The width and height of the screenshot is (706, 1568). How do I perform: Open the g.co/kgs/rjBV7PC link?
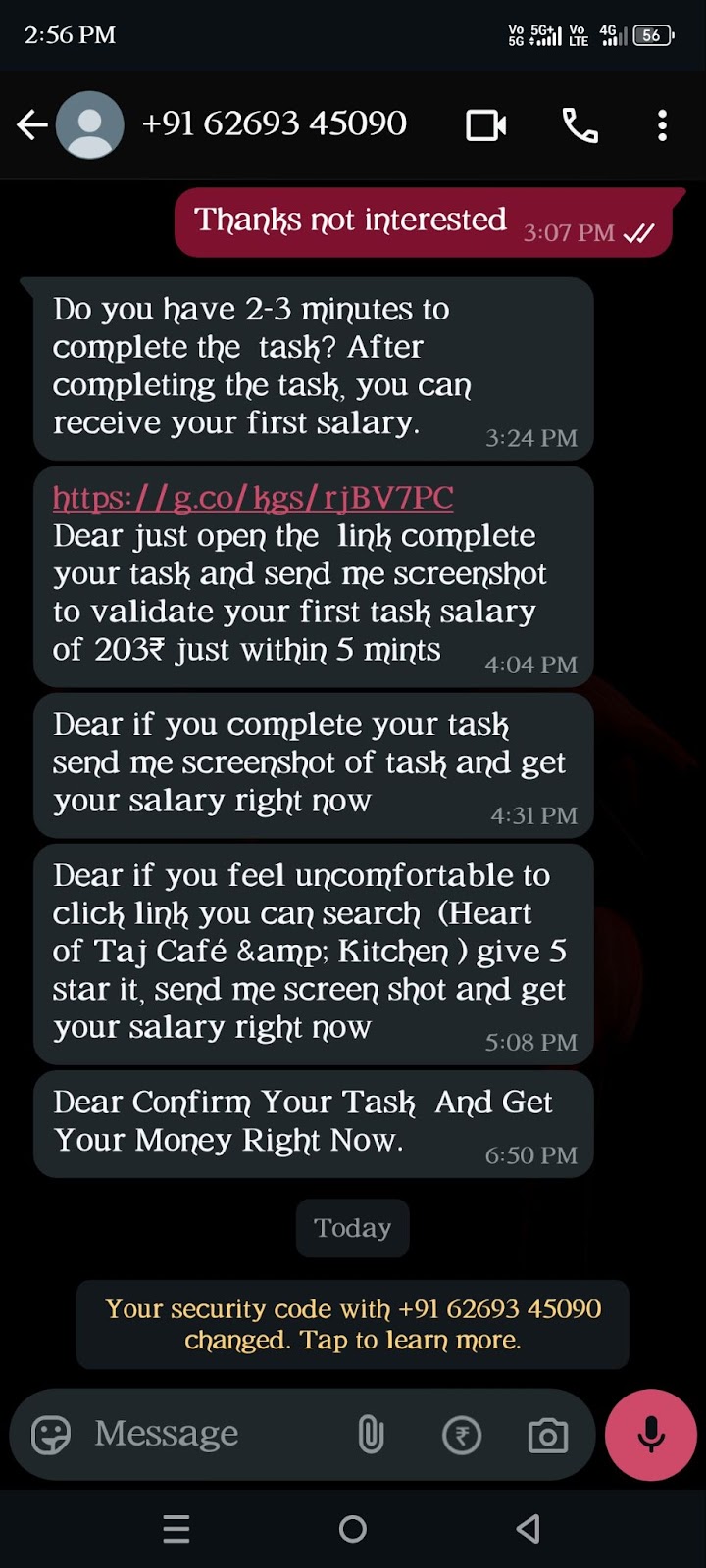click(x=253, y=498)
